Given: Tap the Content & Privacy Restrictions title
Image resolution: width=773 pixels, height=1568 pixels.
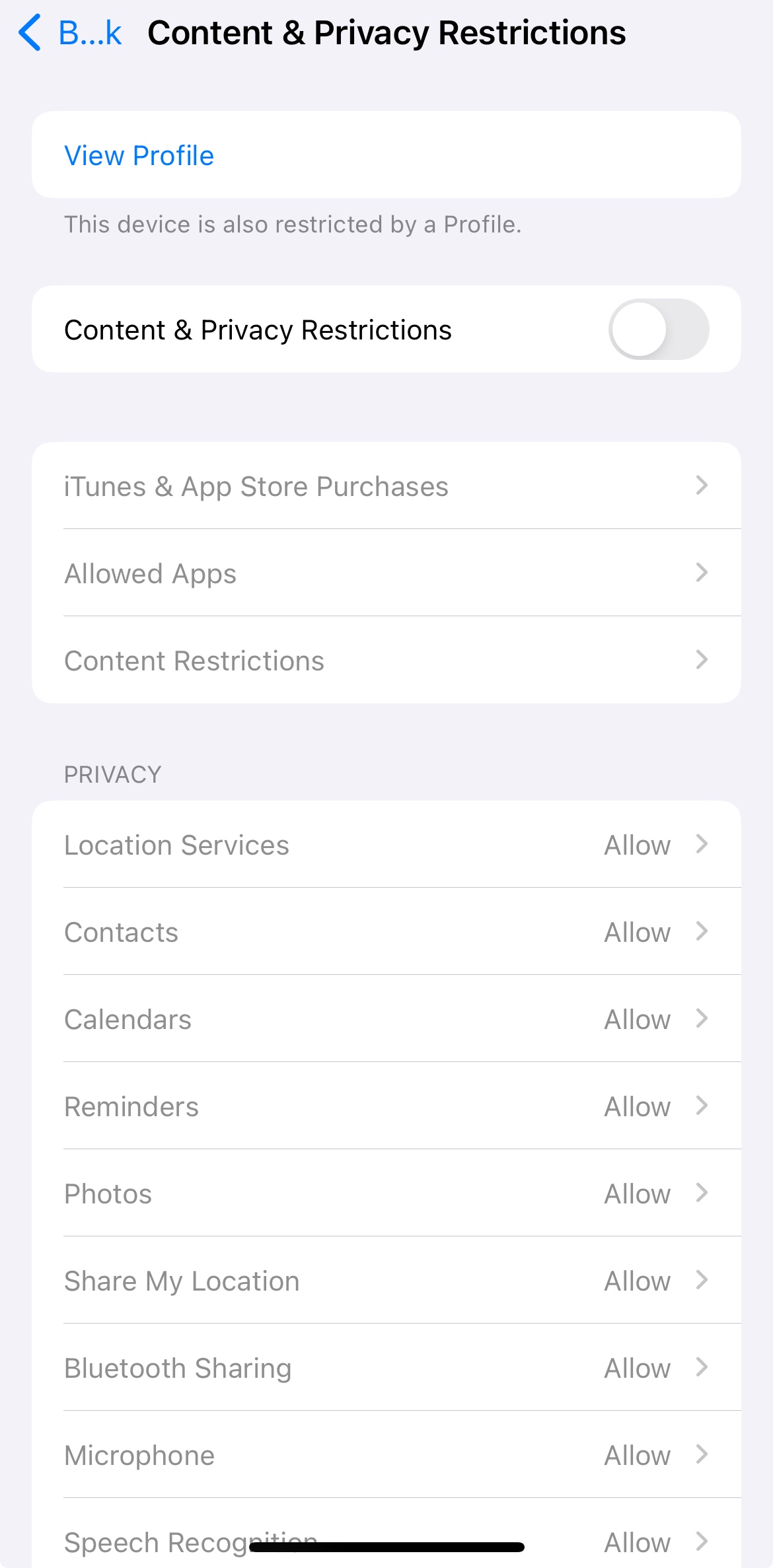Looking at the screenshot, I should pyautogui.click(x=386, y=32).
